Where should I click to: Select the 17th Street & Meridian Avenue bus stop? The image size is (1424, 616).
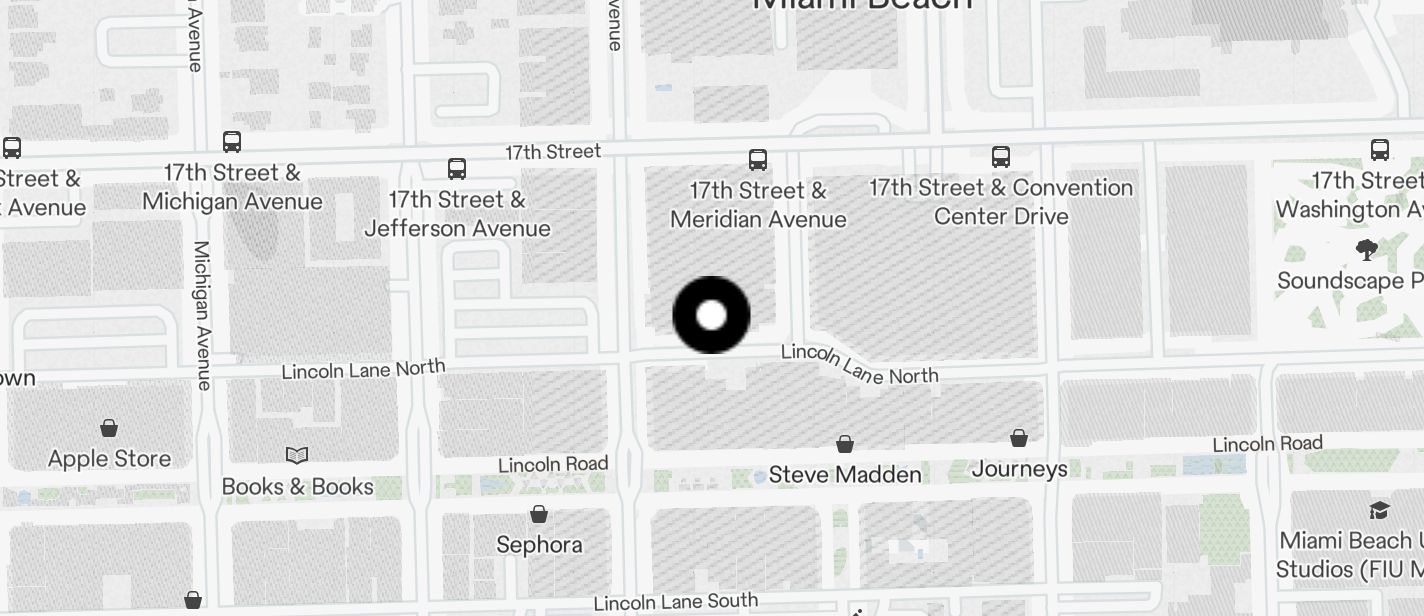pyautogui.click(x=758, y=160)
